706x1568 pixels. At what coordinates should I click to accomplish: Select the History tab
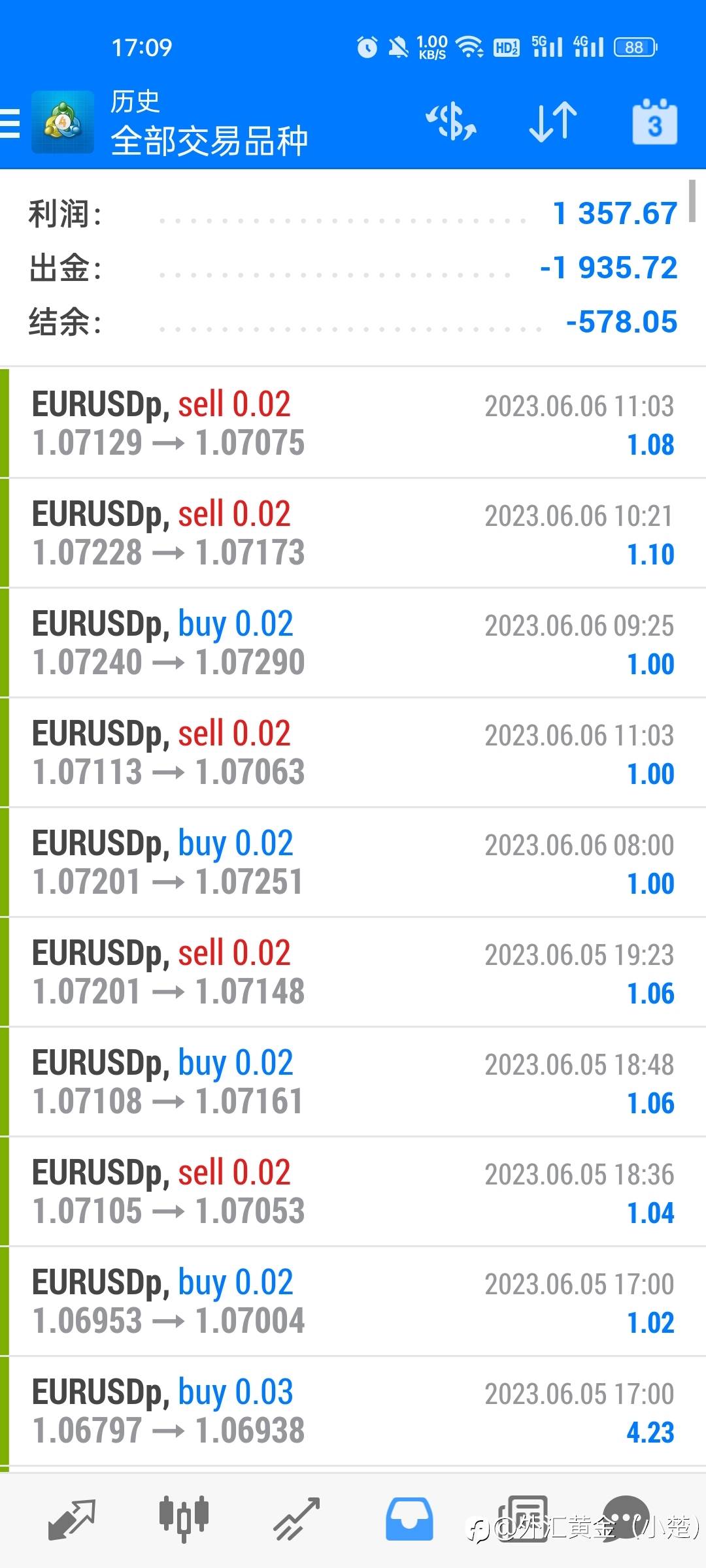coord(409,1518)
